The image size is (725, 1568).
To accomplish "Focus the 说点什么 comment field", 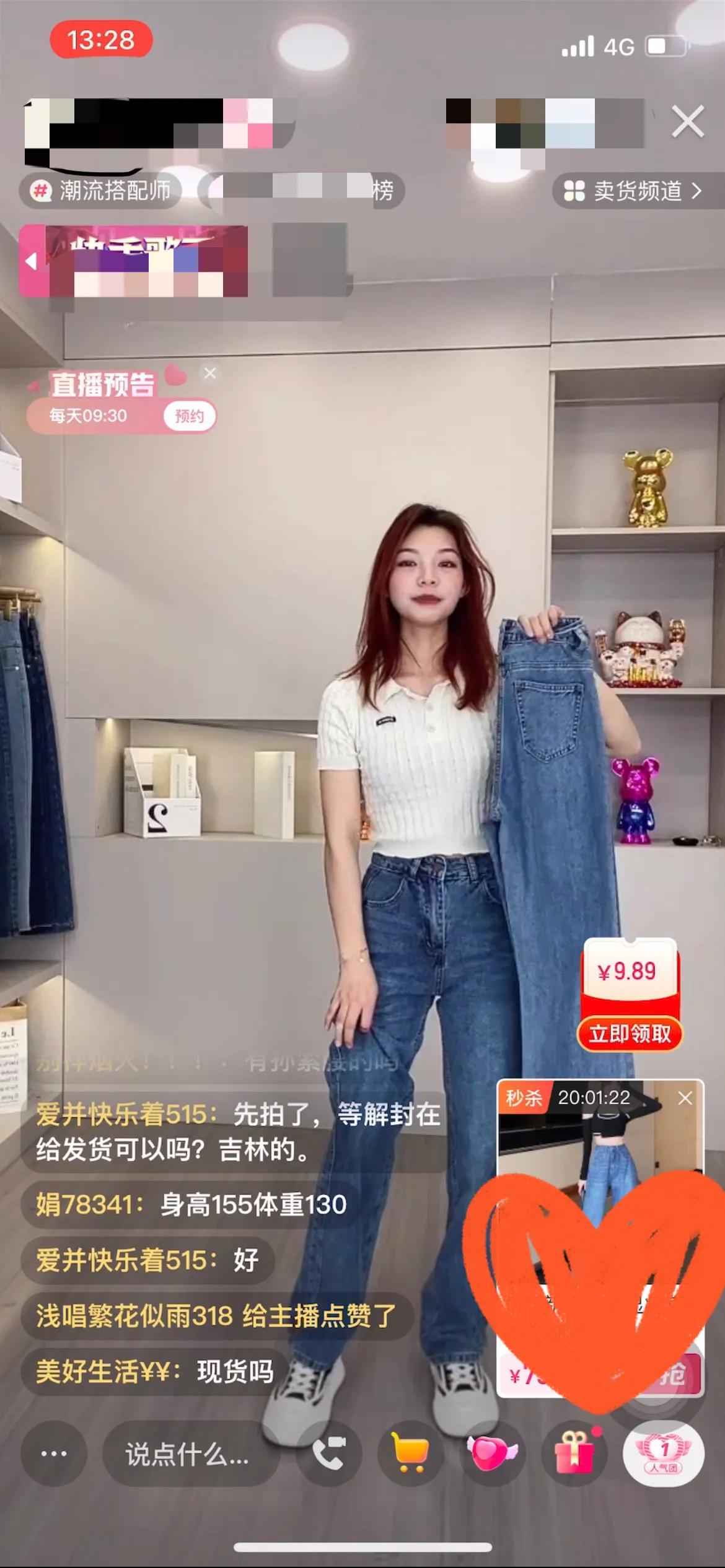I will pyautogui.click(x=187, y=1453).
